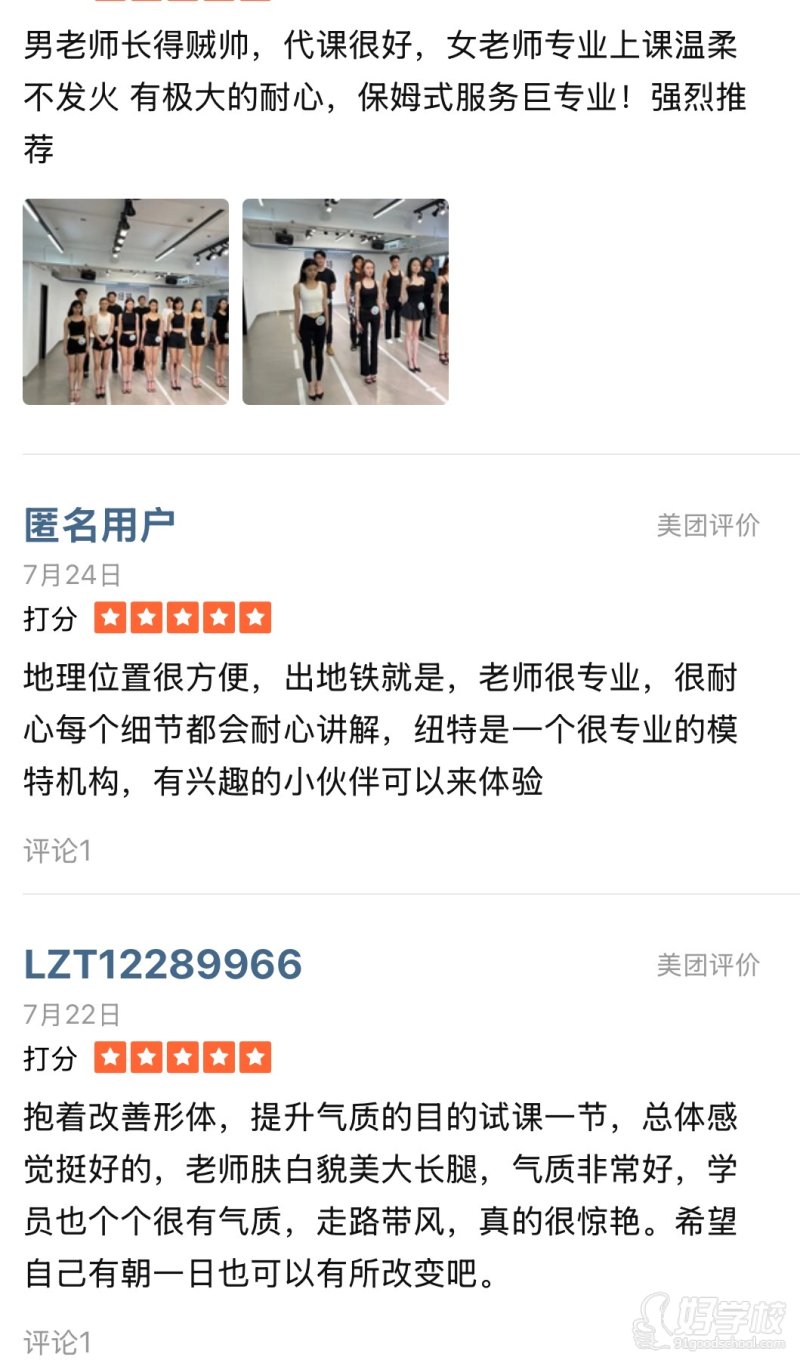
Task: Expand the 美团评价 label on 匿名用户's review
Action: coord(708,521)
